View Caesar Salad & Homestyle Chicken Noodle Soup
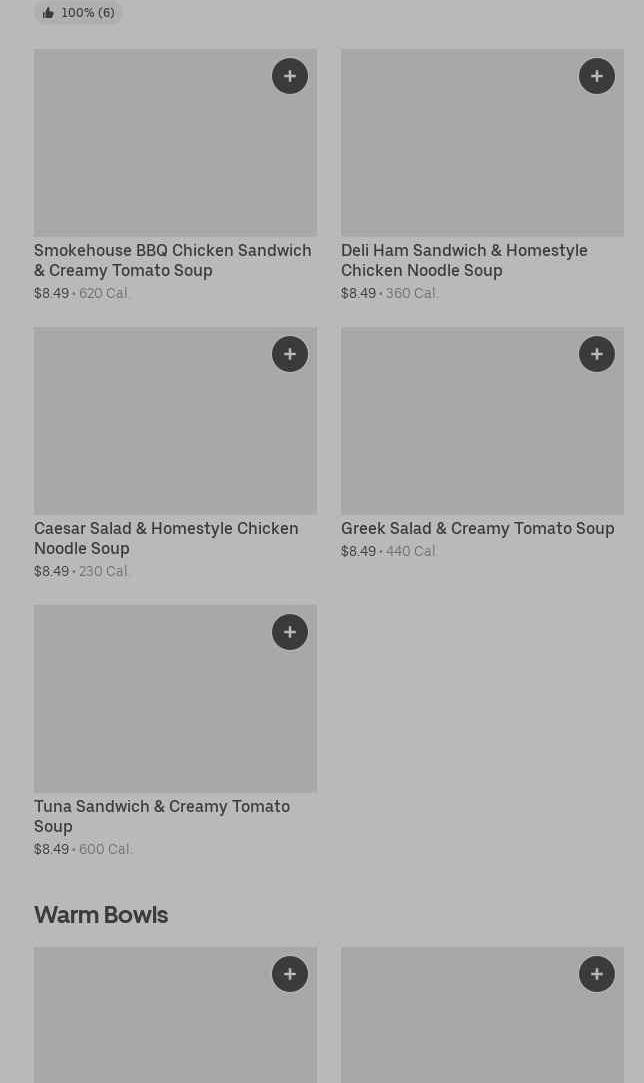This screenshot has width=644, height=1083. 166,538
